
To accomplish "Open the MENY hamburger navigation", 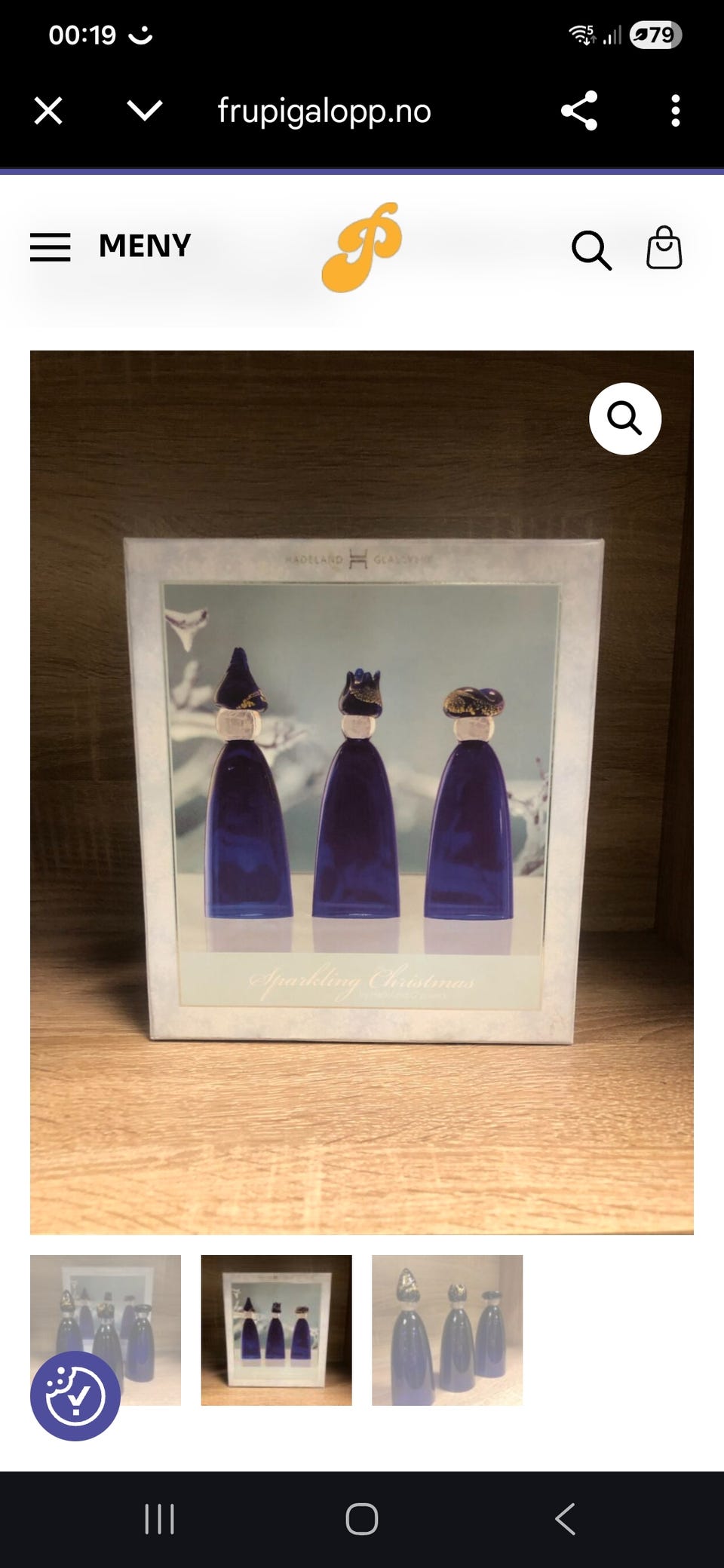I will 51,247.
